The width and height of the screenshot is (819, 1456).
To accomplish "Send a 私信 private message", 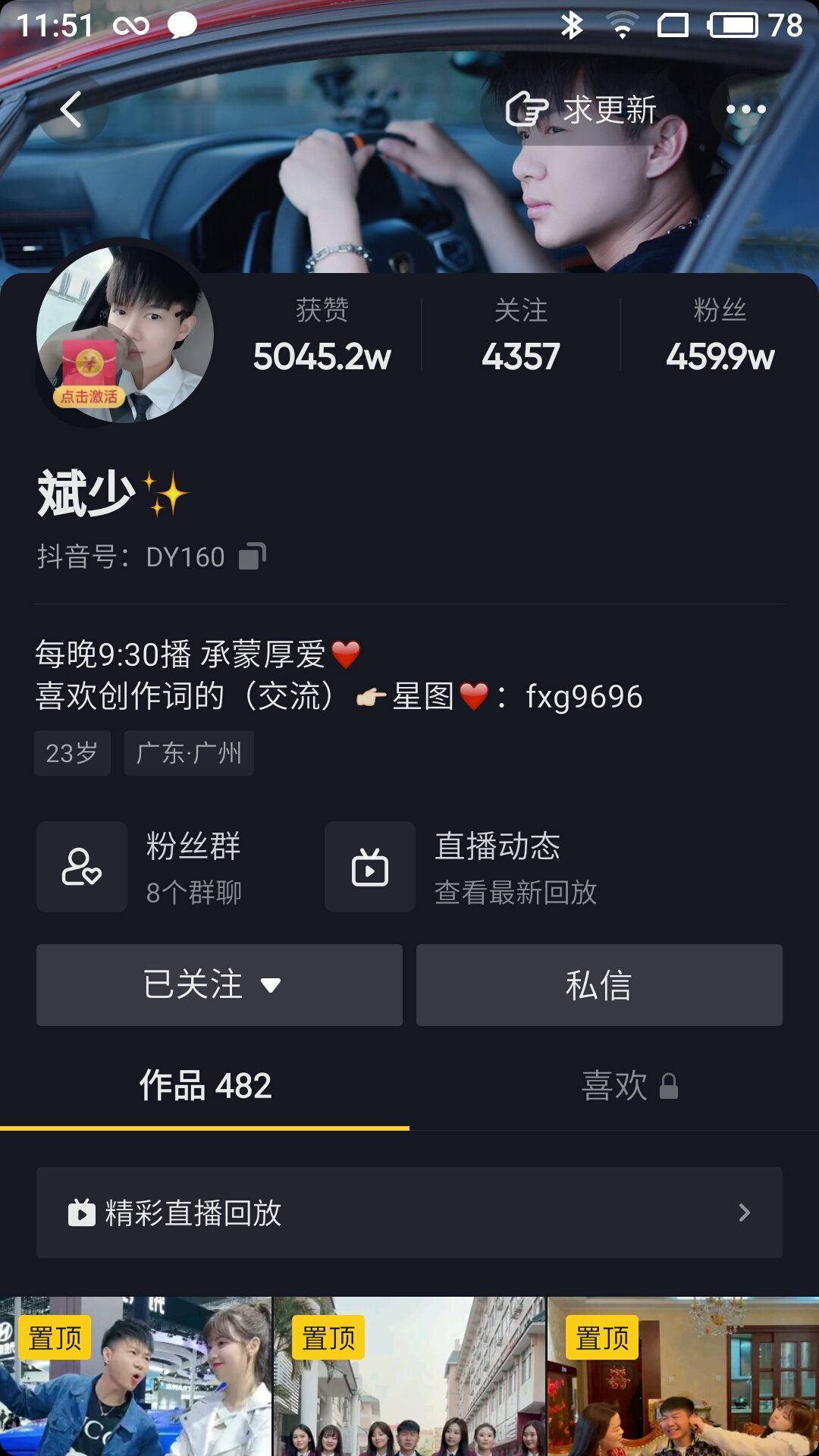I will click(x=599, y=985).
